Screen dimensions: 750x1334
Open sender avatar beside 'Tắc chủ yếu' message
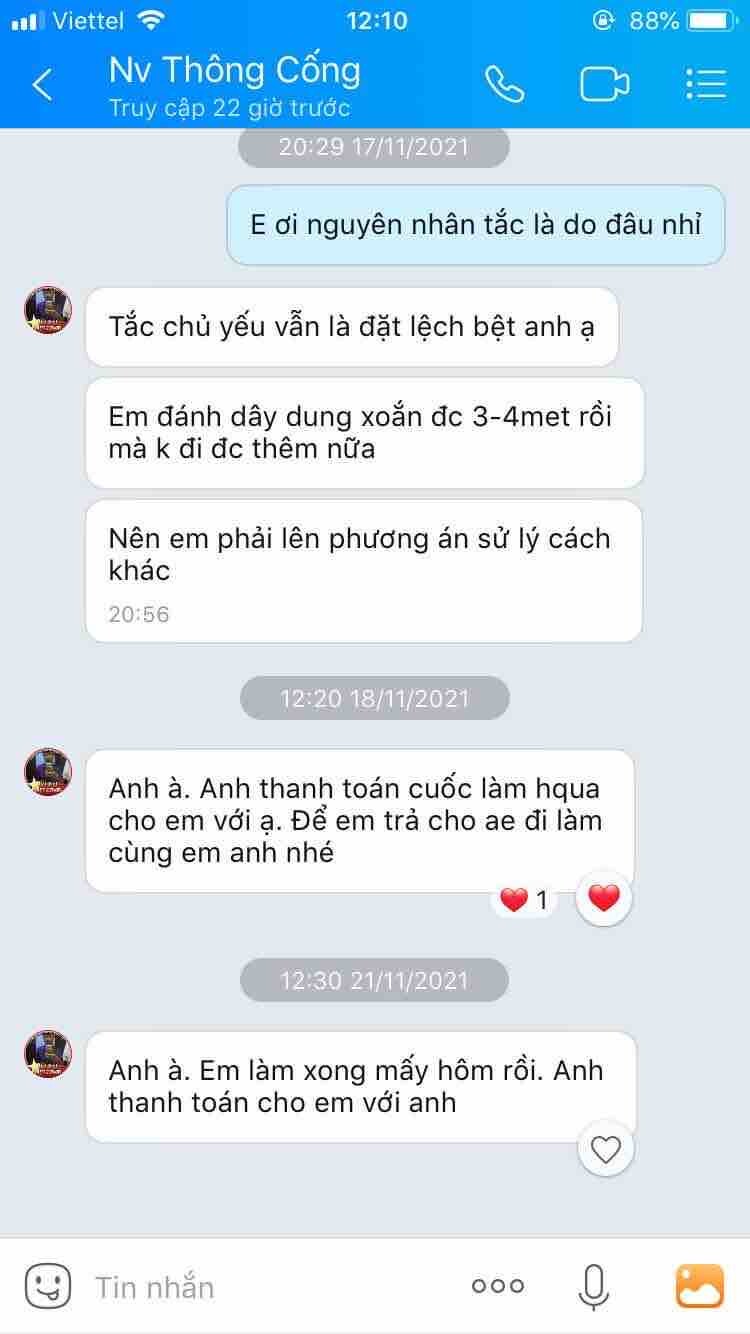[48, 310]
